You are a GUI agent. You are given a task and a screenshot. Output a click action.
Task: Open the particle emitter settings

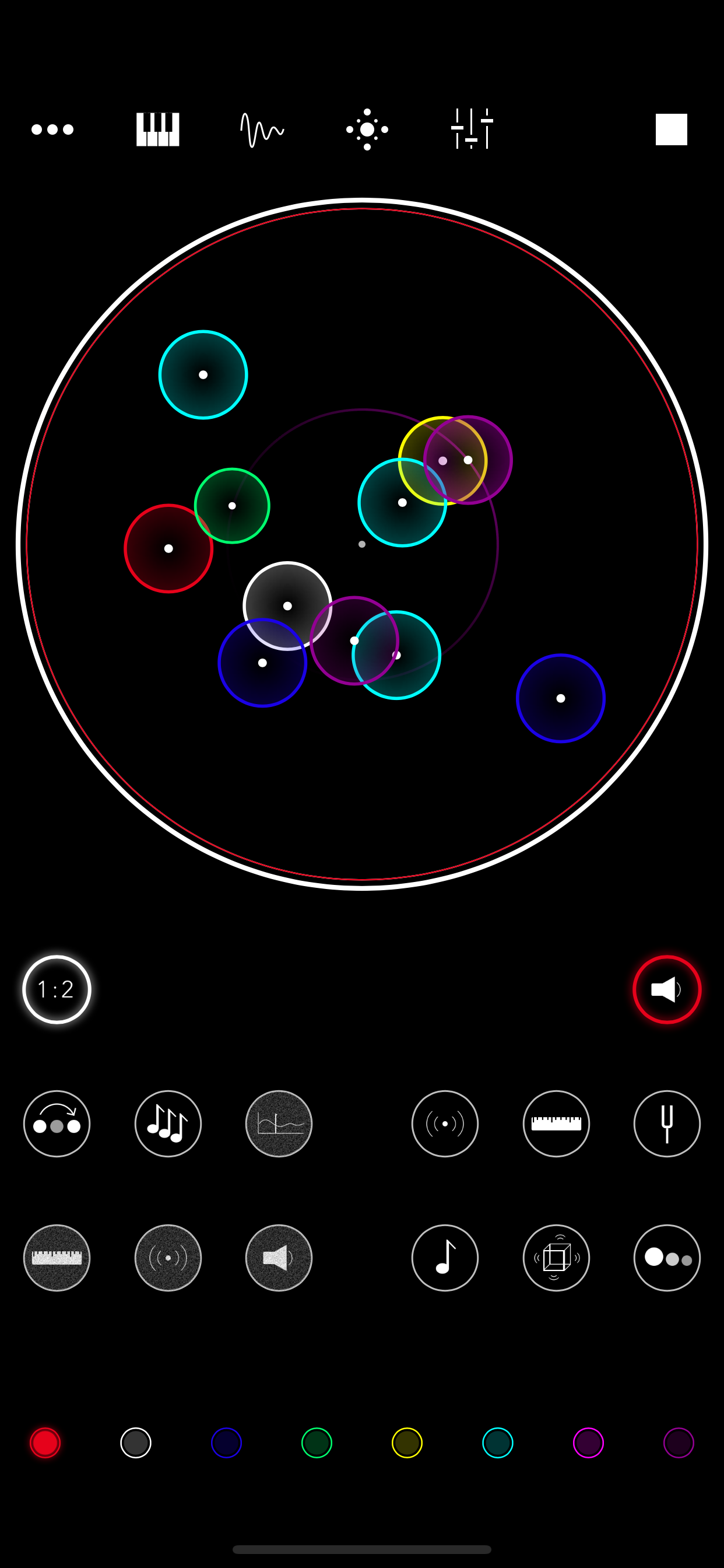[366, 129]
